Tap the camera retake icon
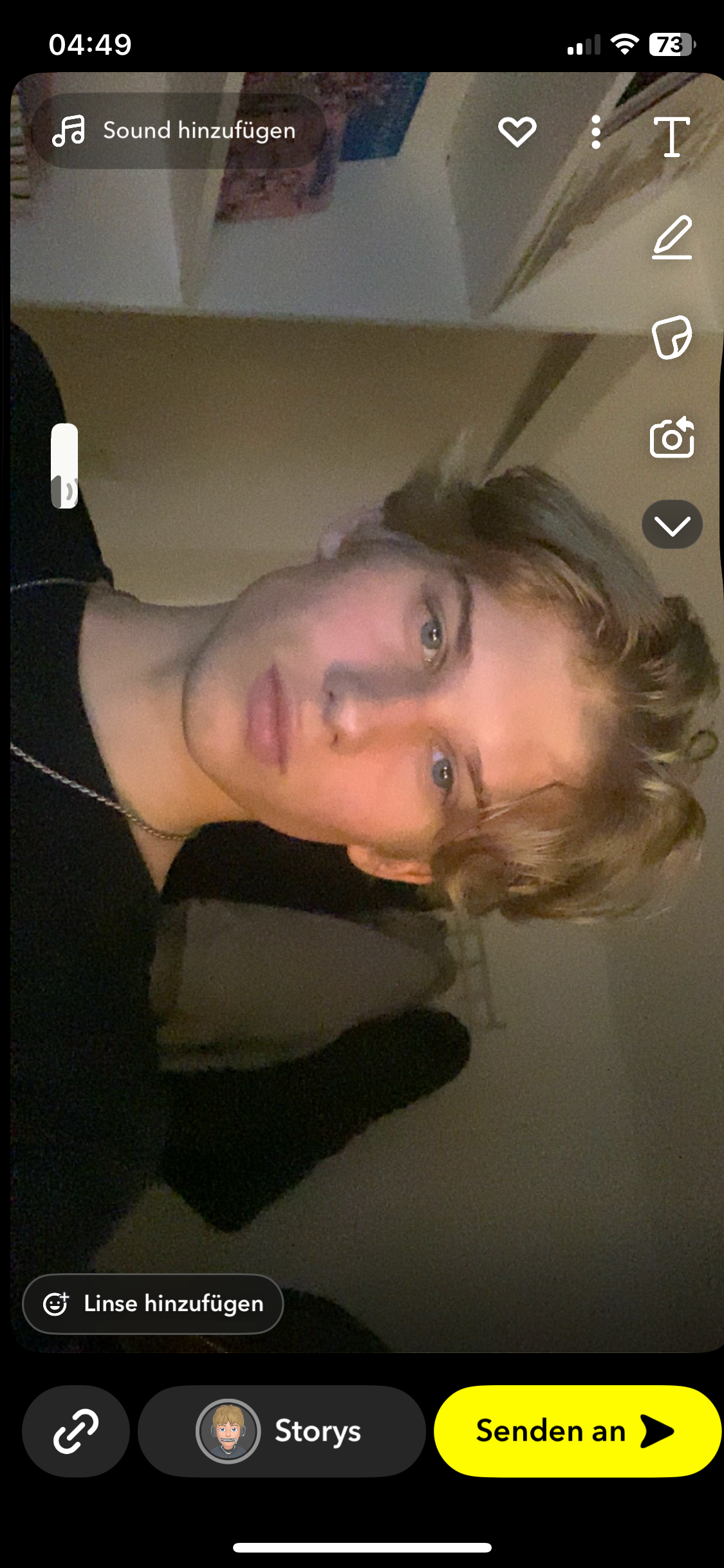 672,438
